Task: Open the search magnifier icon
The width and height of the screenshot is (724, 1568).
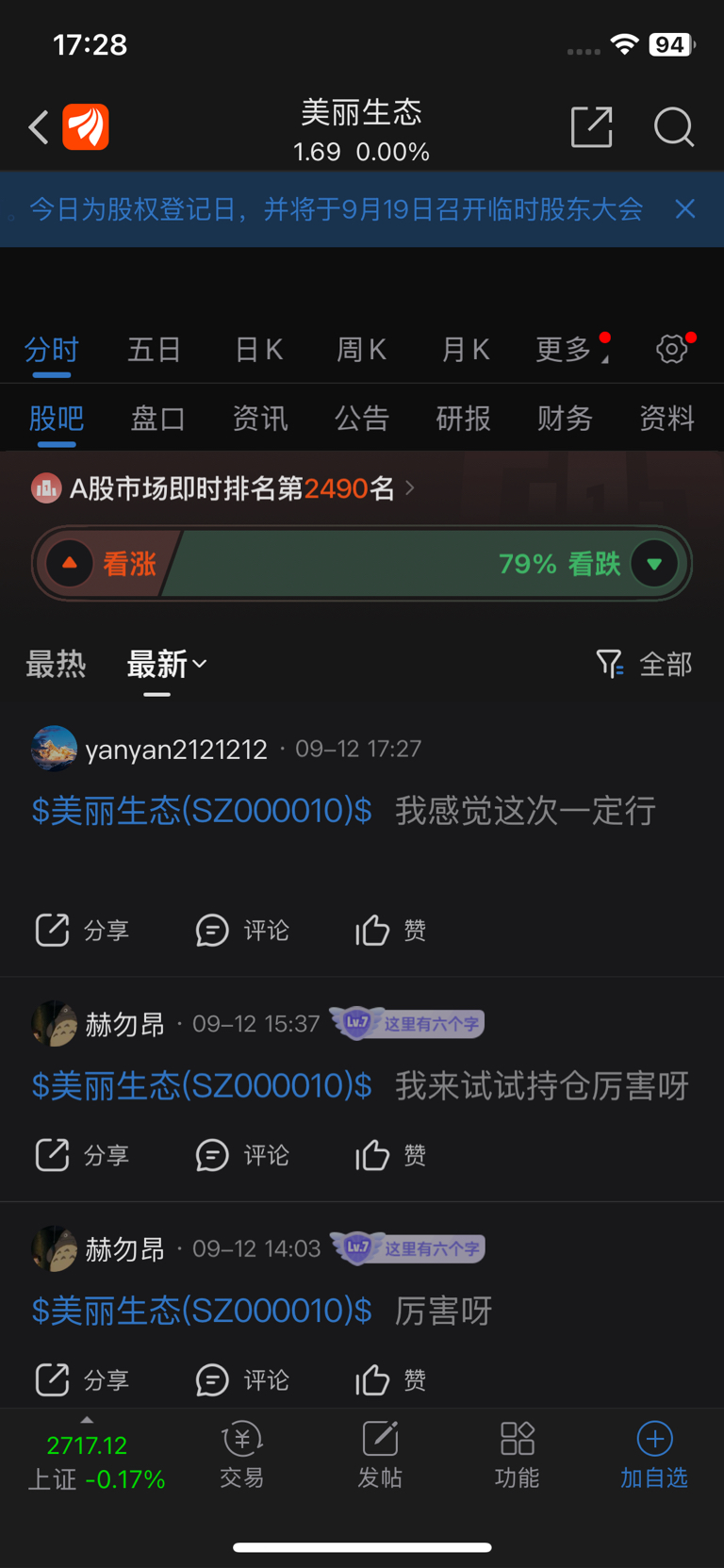Action: [x=673, y=127]
